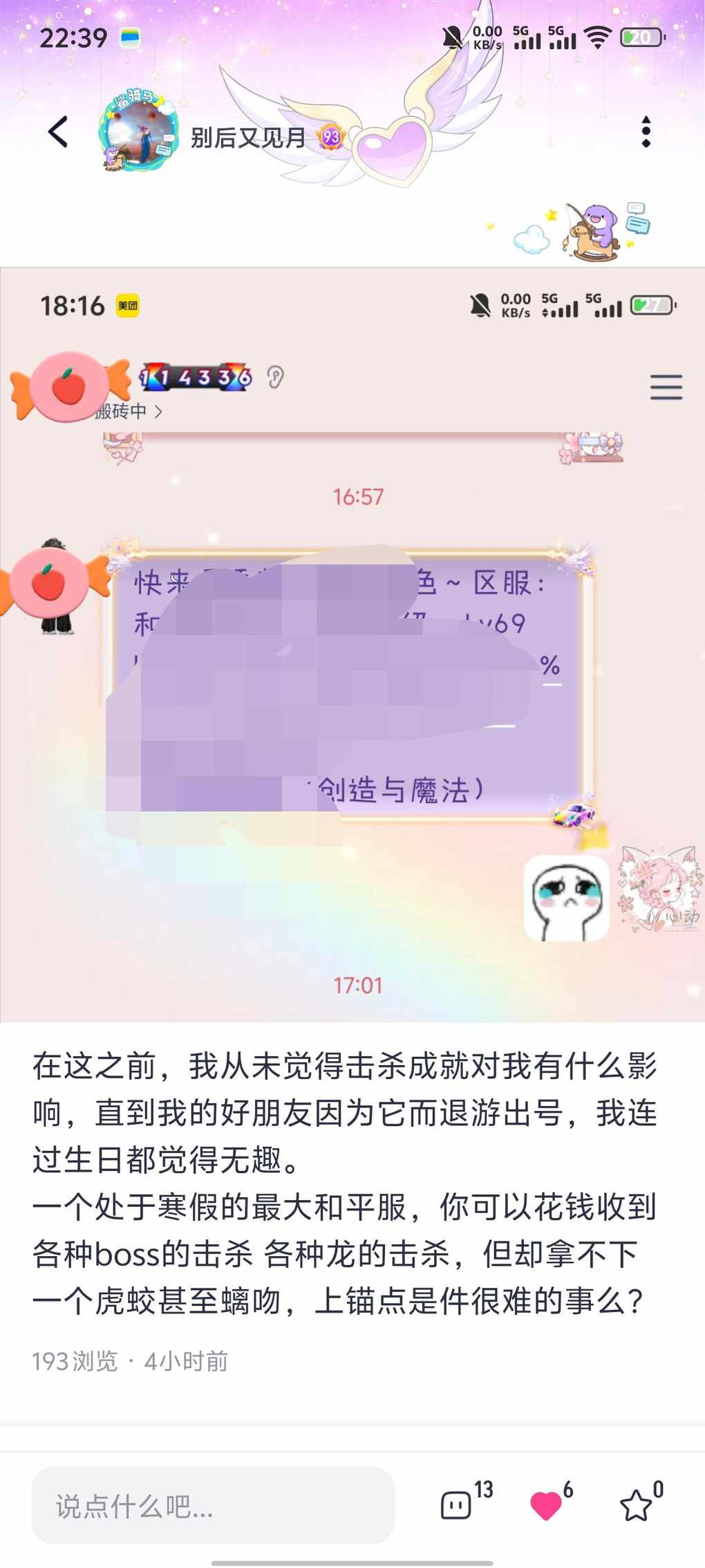Screen dimensions: 705x1568
Task: Open the embedded chat screenshot image
Action: point(352,643)
